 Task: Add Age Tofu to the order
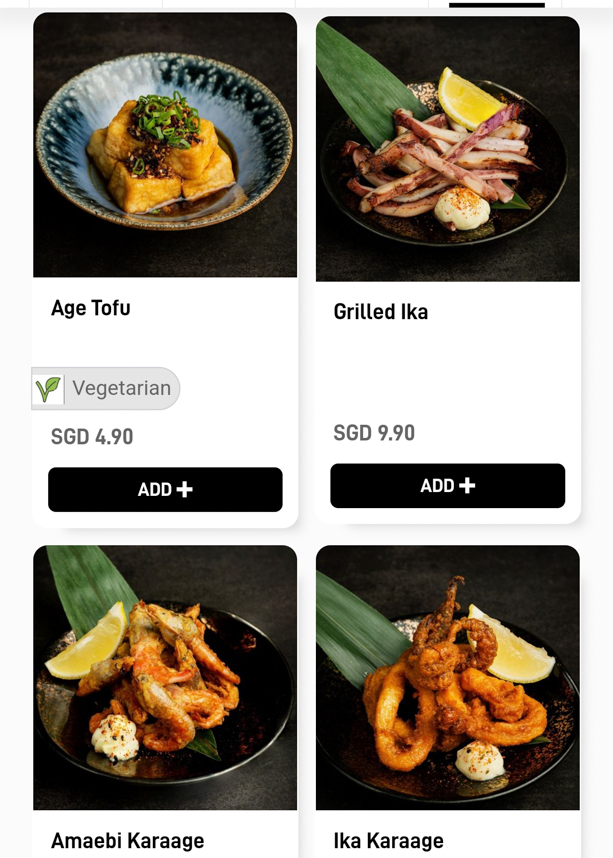point(165,490)
